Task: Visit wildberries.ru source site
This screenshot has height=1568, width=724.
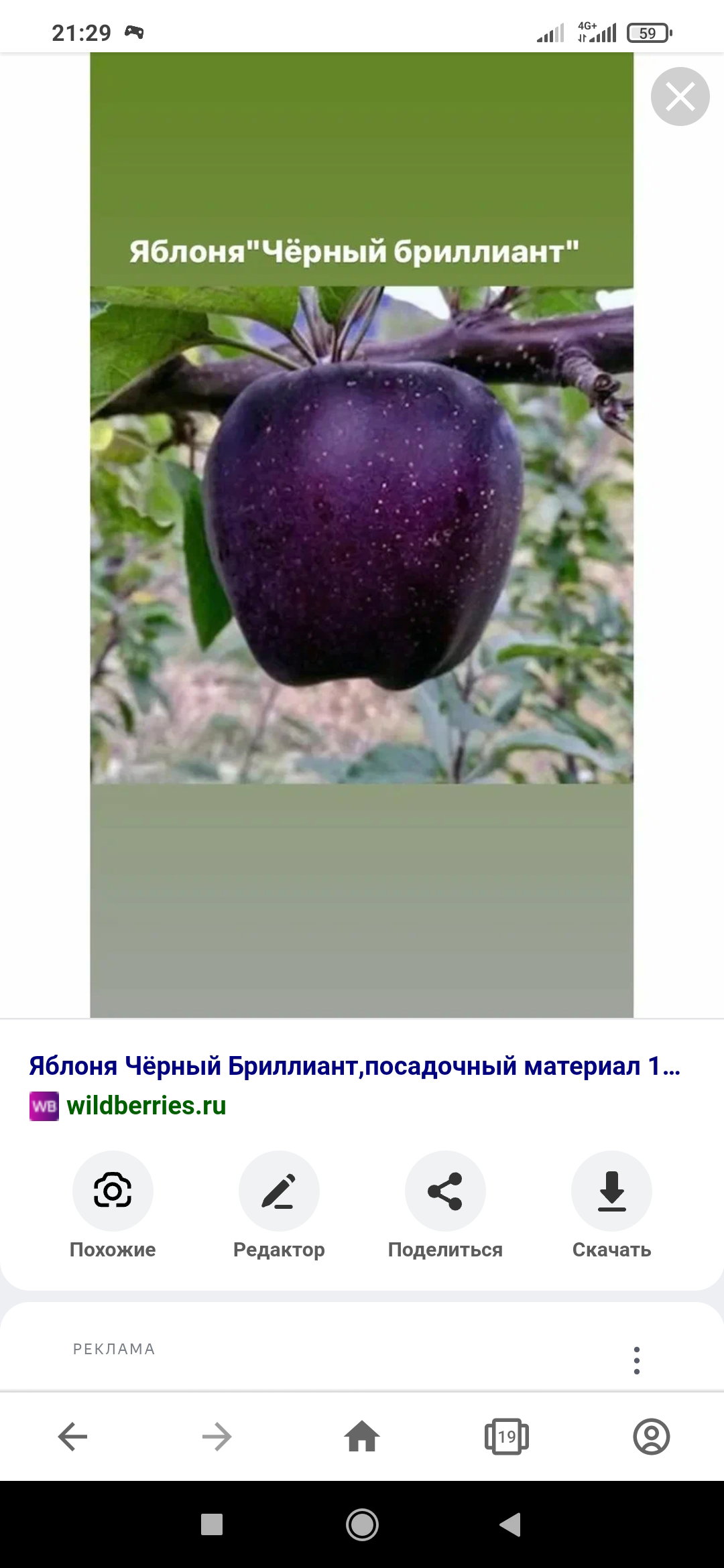Action: click(x=146, y=1106)
